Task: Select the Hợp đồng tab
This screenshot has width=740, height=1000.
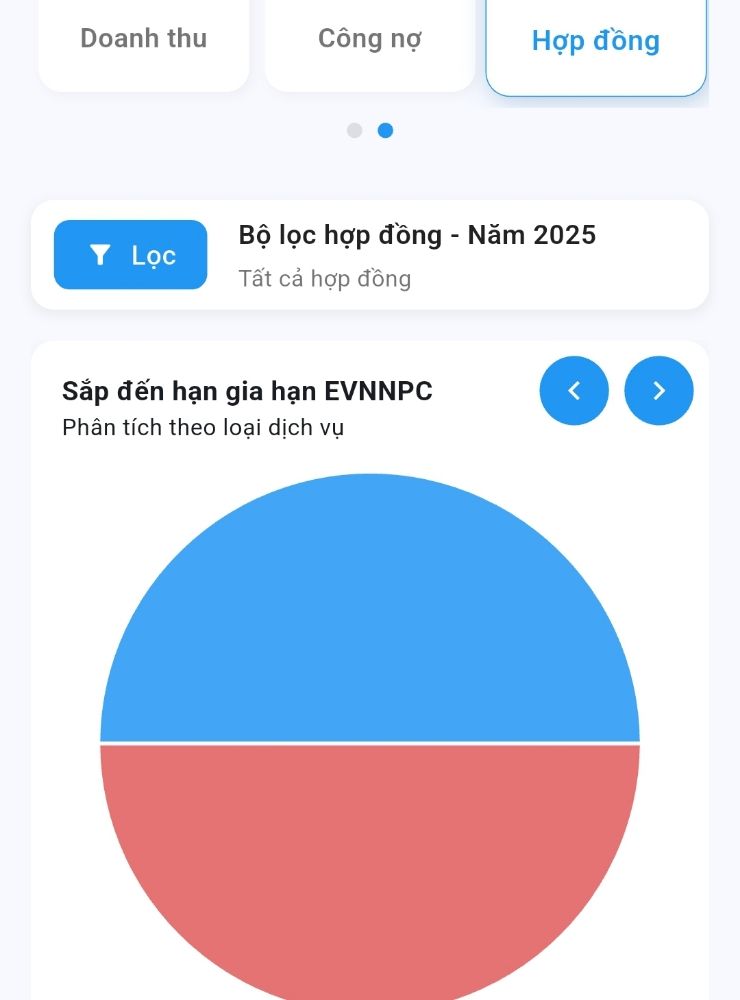Action: (596, 42)
